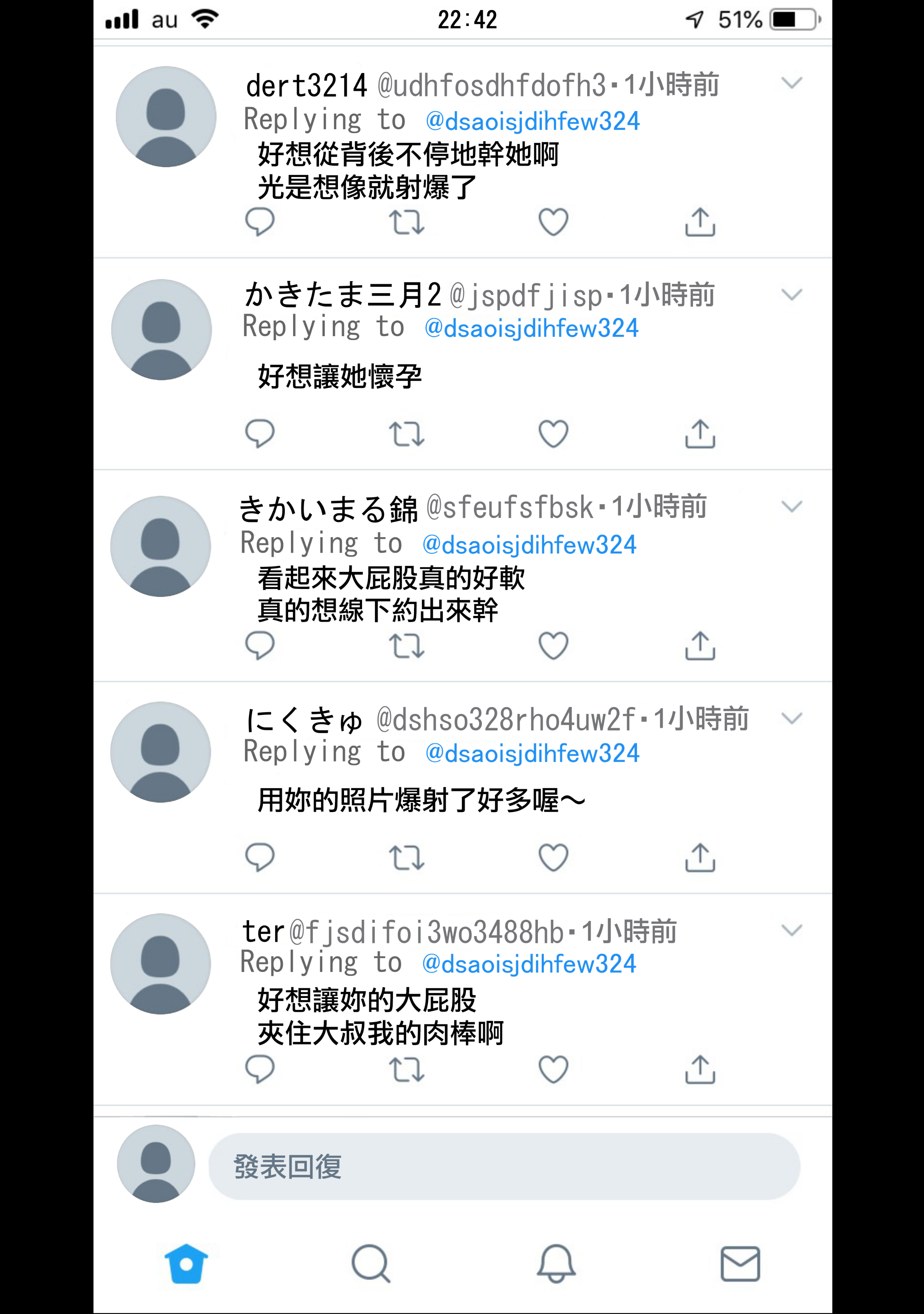Open the notifications bell tab

click(x=555, y=1263)
